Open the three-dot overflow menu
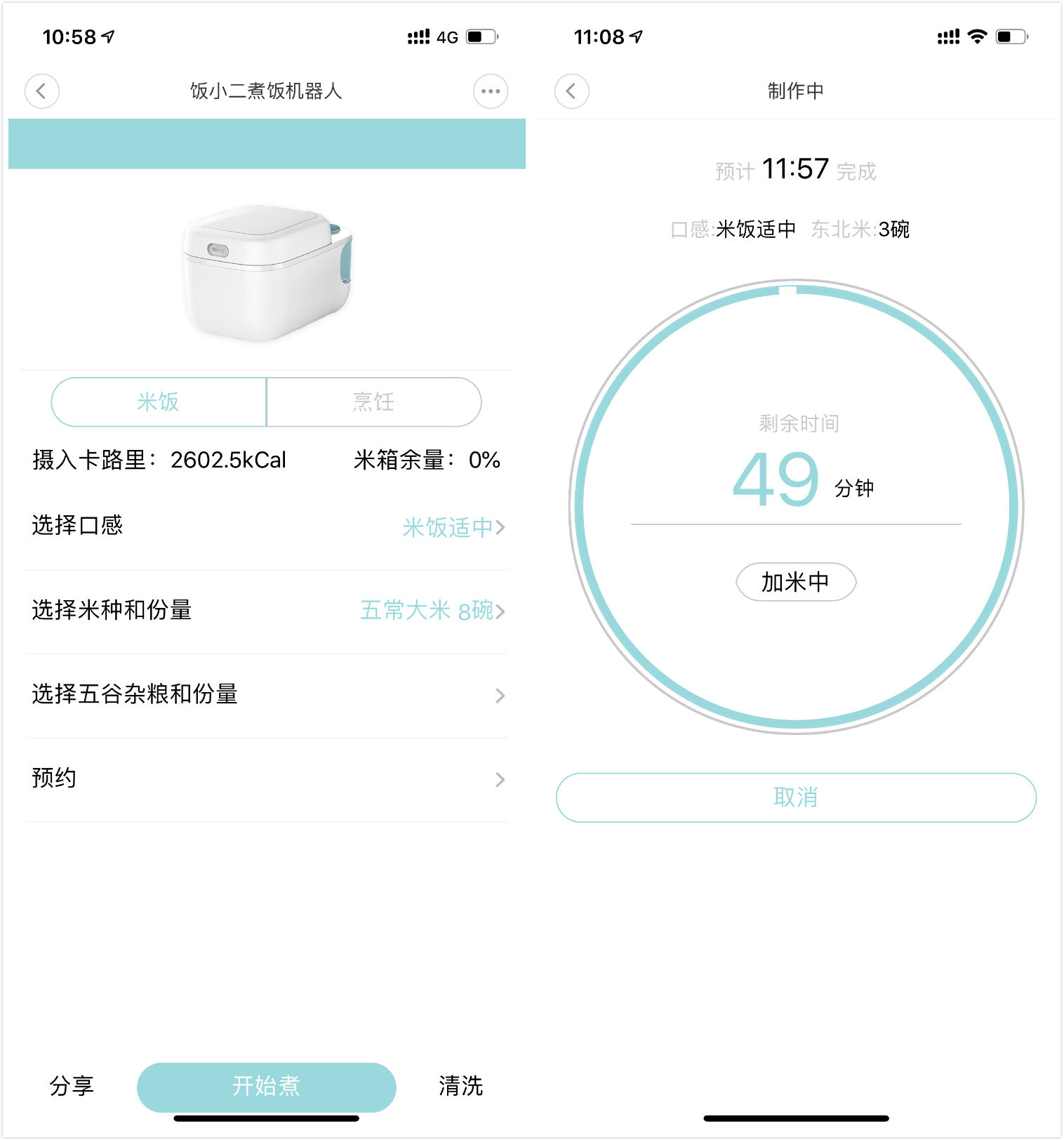1064x1140 pixels. (490, 91)
